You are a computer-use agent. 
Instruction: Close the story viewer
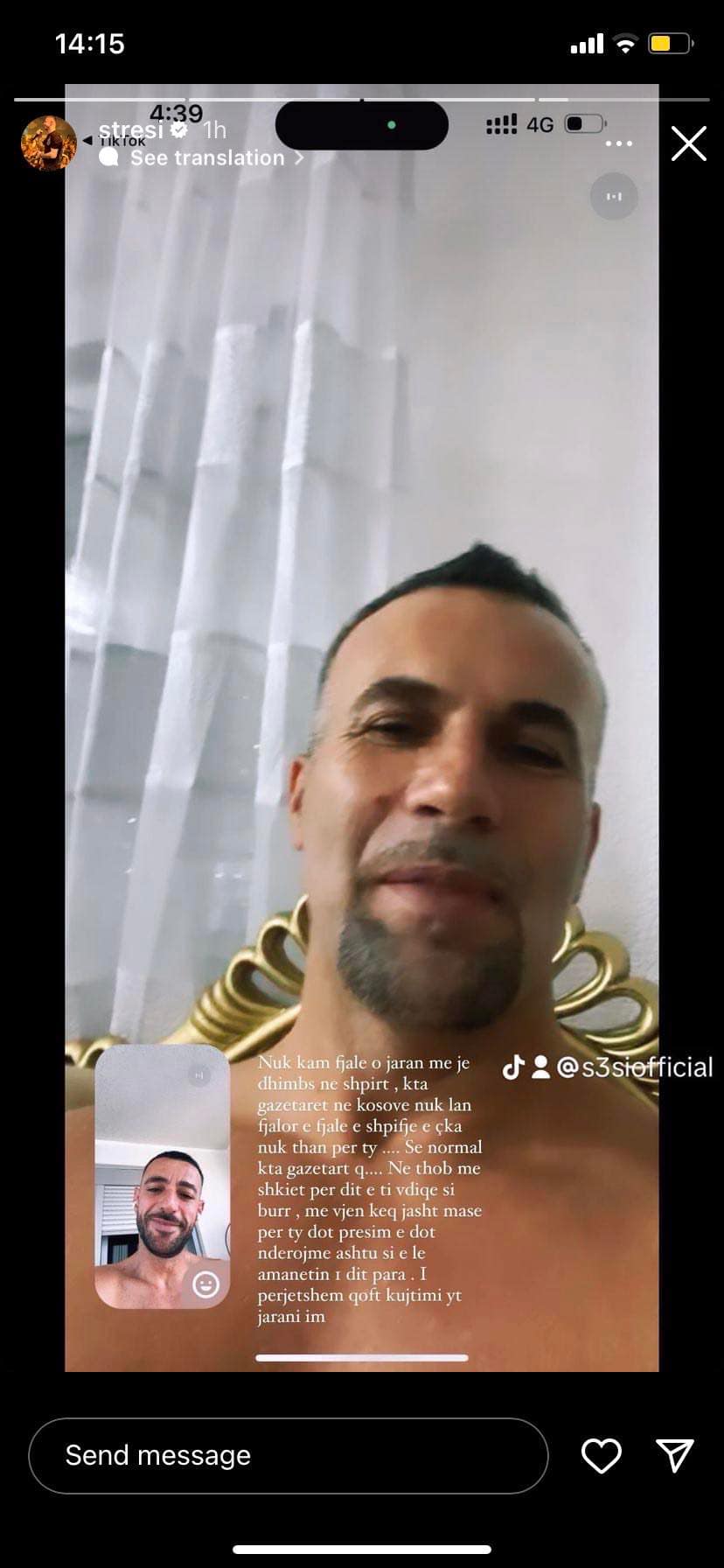(688, 143)
